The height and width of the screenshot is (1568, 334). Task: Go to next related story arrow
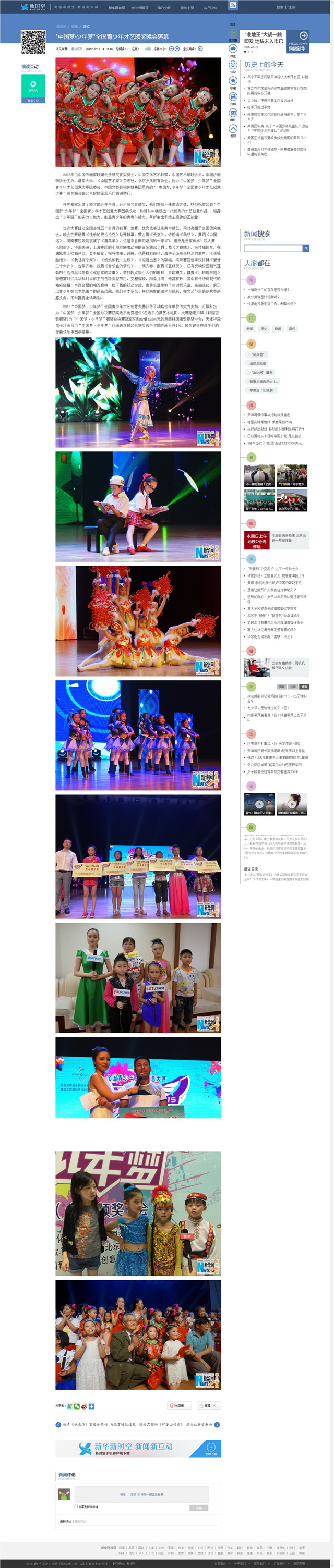(x=217, y=1424)
